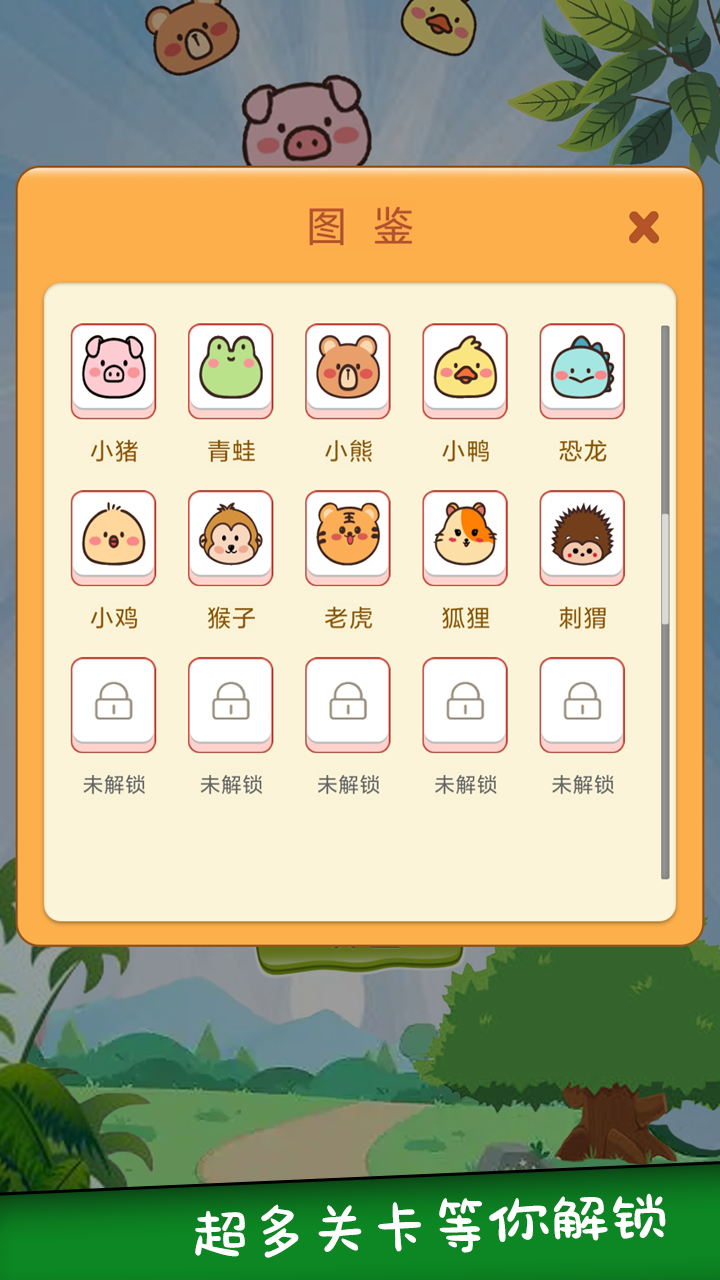View the 狐狸 fox card
Screen dimensions: 720x1280
(465, 537)
